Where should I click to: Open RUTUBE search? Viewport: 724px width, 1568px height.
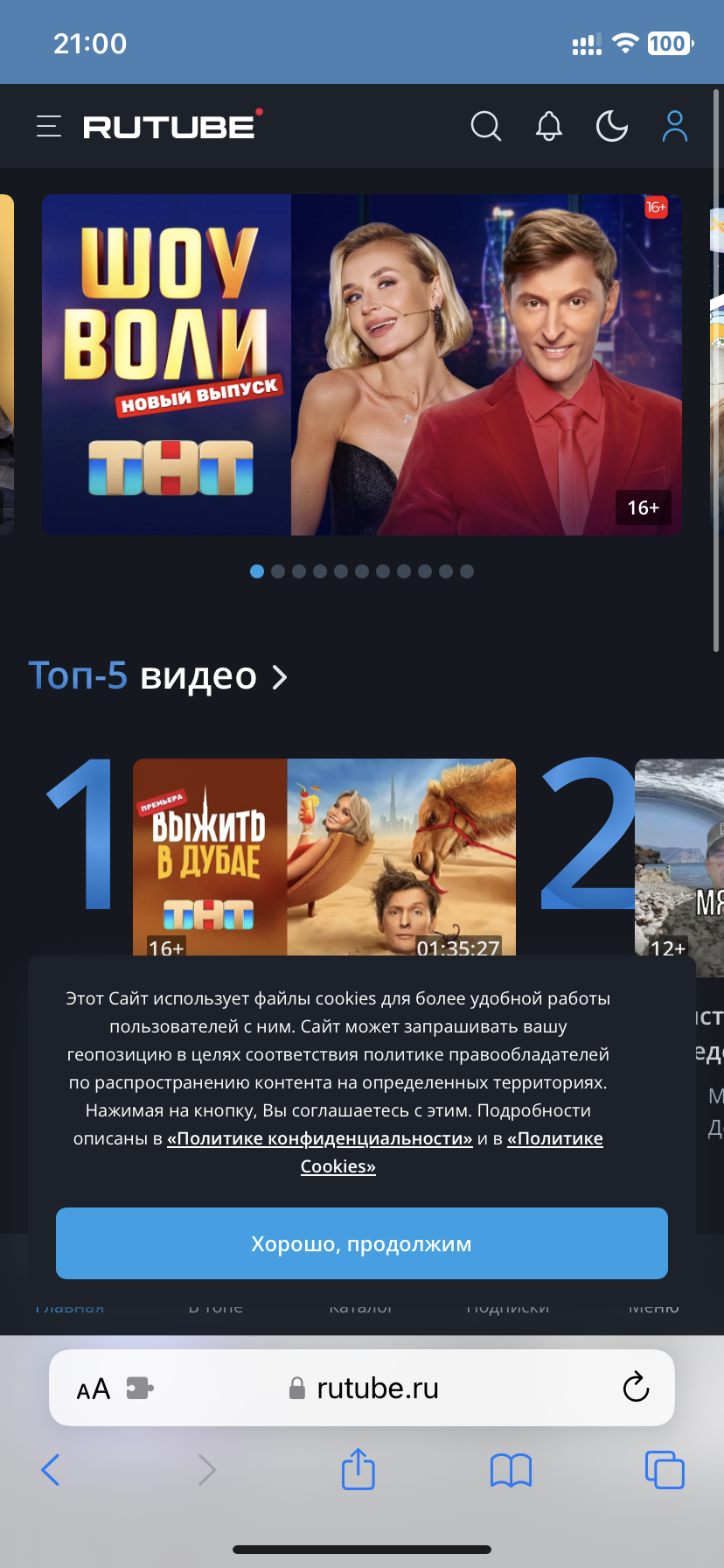point(486,126)
